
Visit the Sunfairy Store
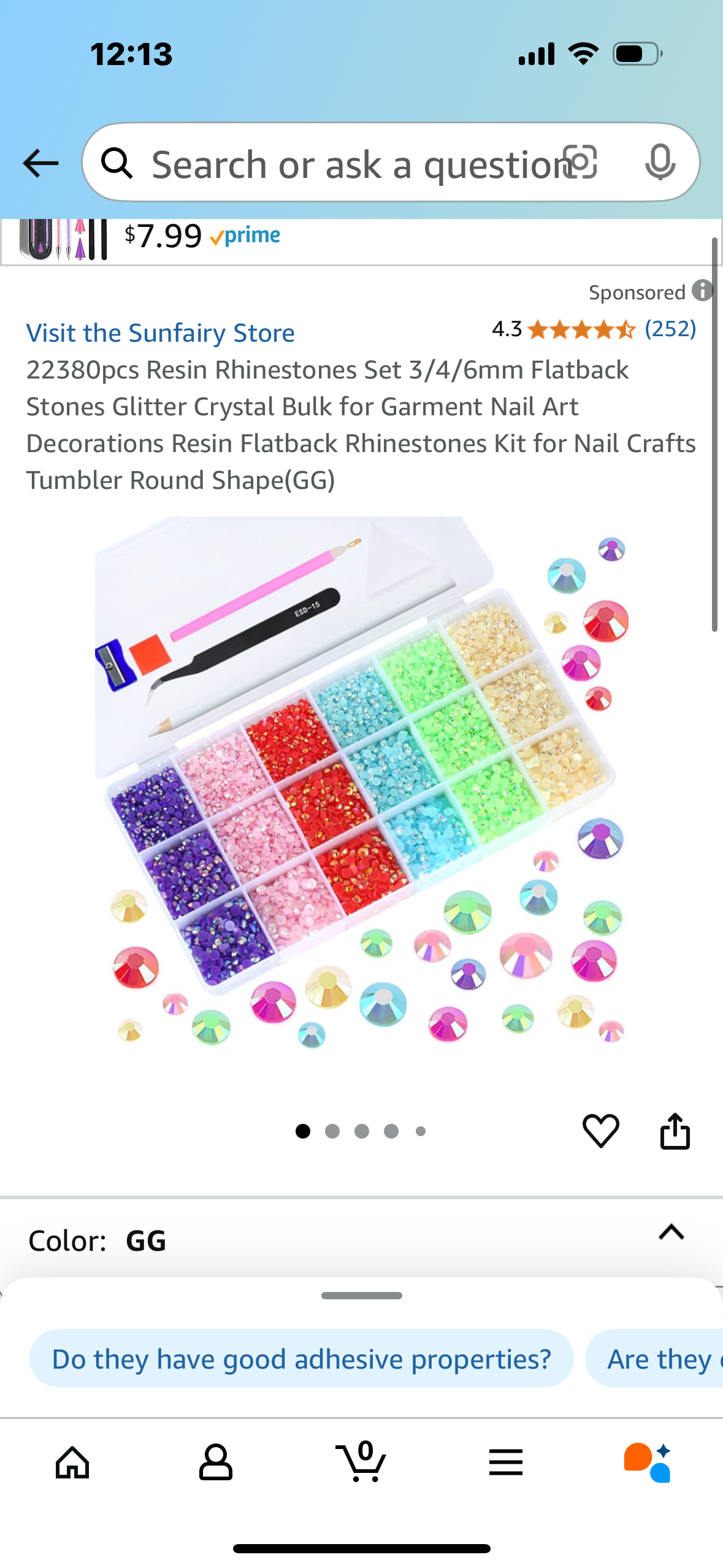click(x=160, y=333)
